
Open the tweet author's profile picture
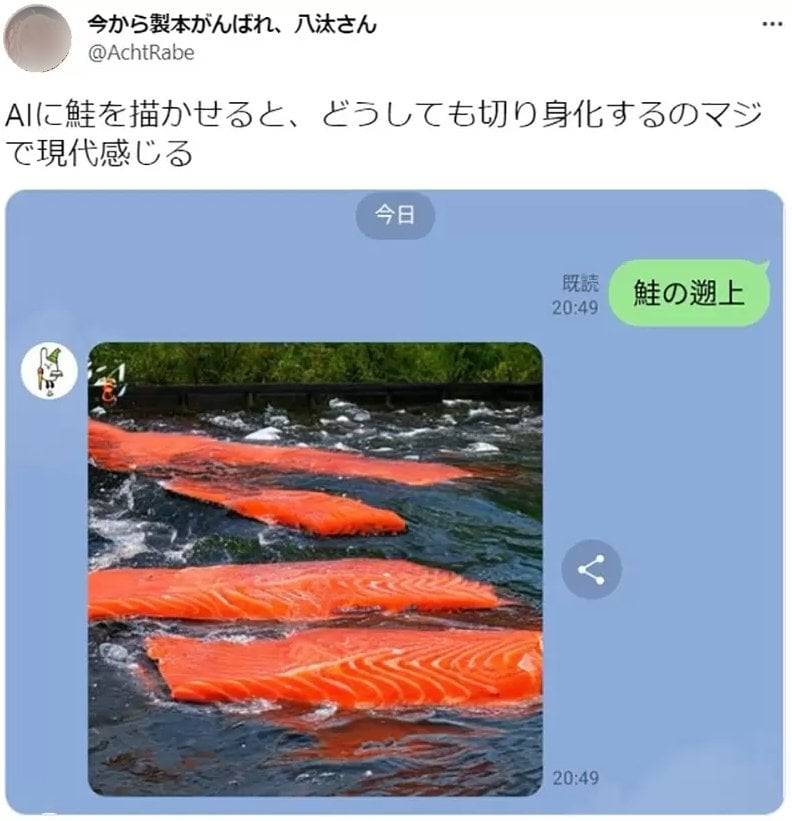click(x=37, y=38)
